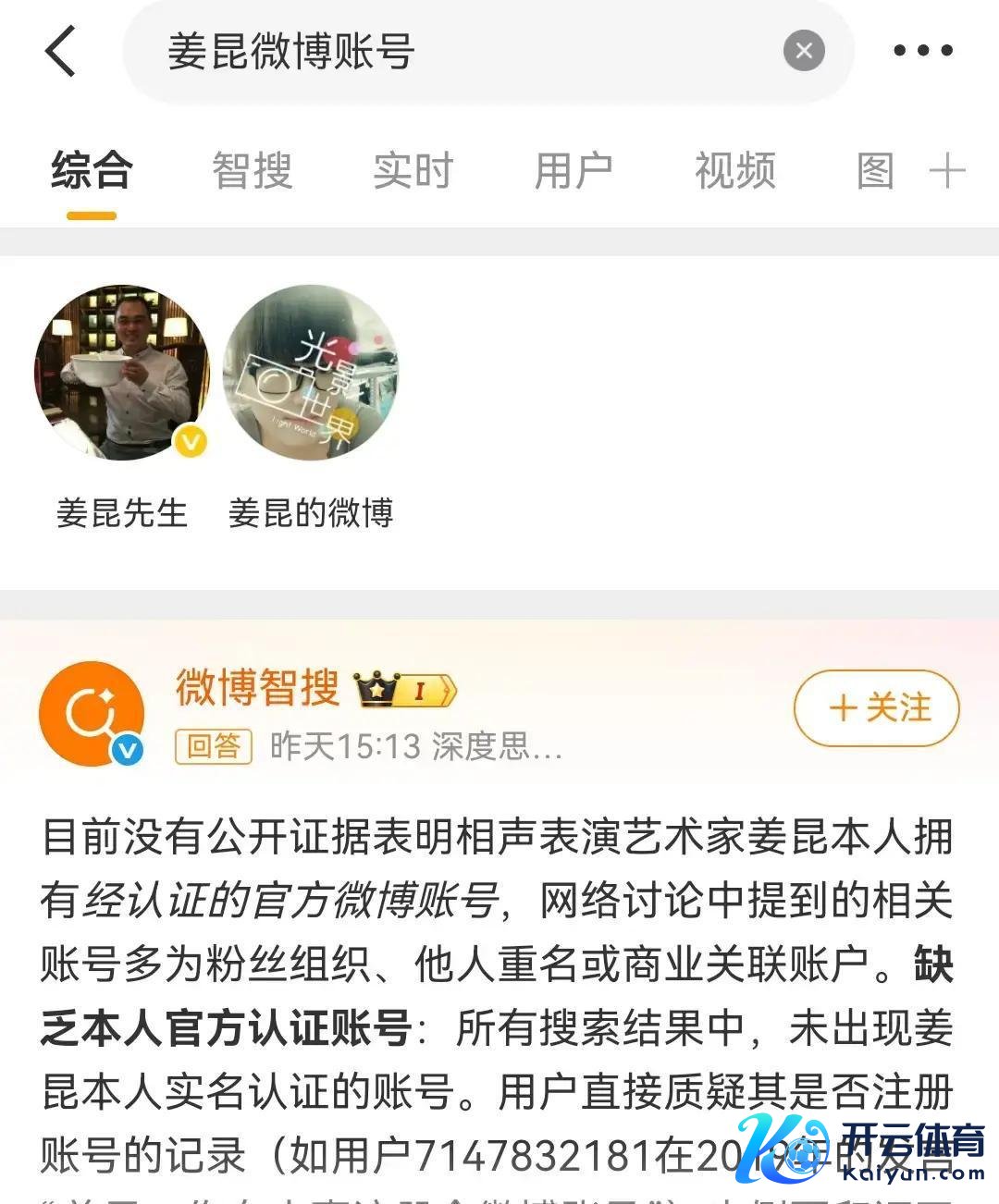The image size is (999, 1204).
Task: Open the 用户 tab
Action: coord(573,171)
